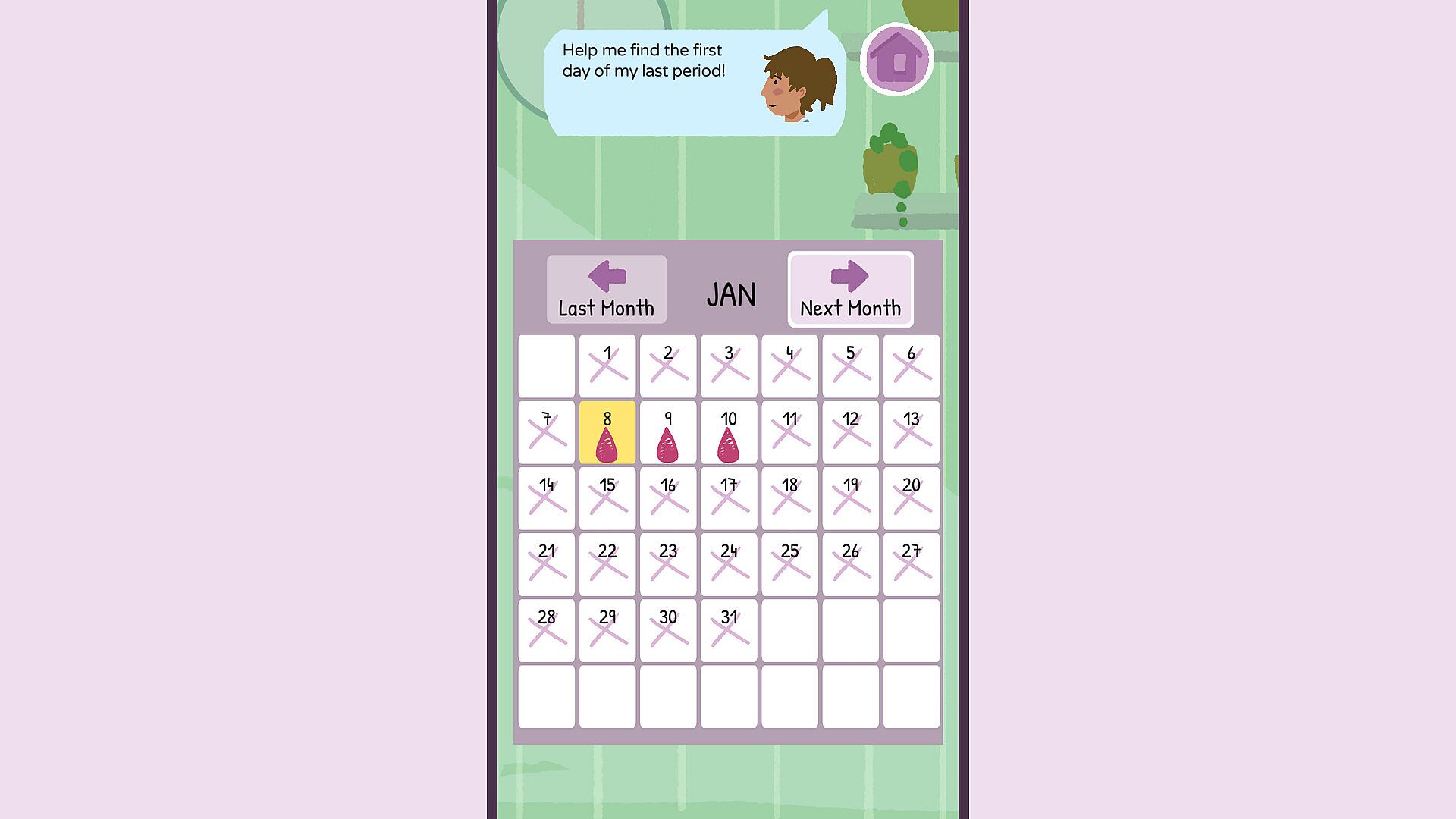Choose January 10 date cell
The height and width of the screenshot is (819, 1456).
coord(729,432)
